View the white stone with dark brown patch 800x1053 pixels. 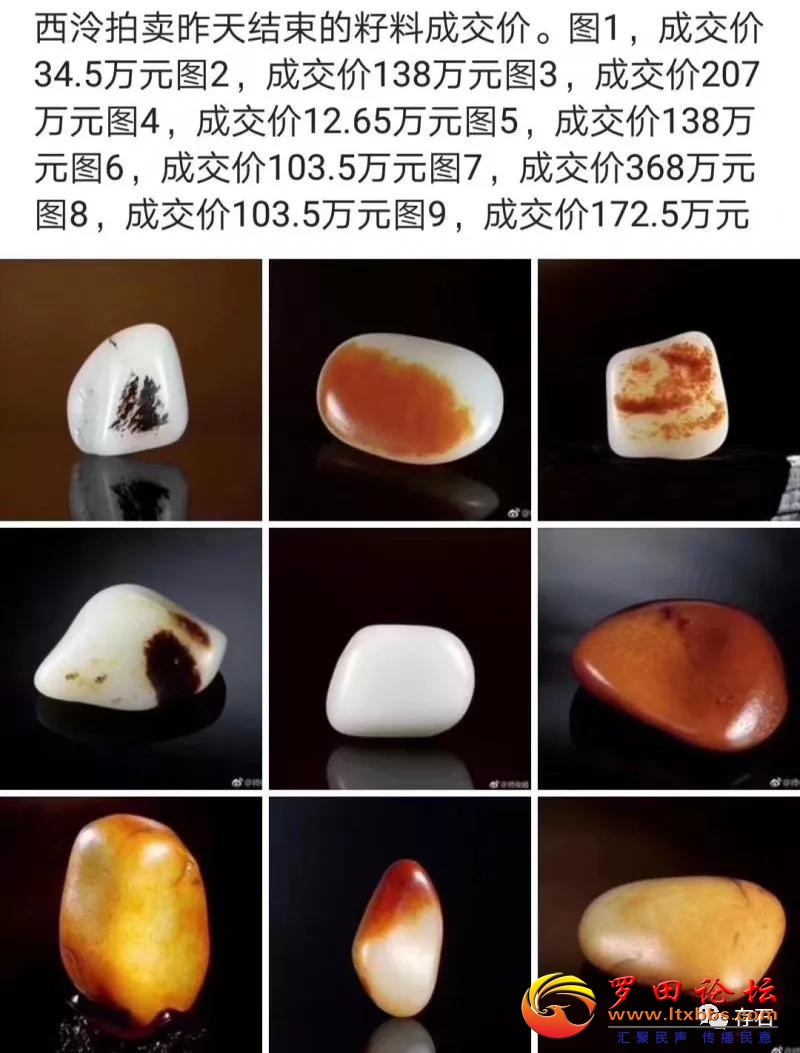[x=131, y=657]
